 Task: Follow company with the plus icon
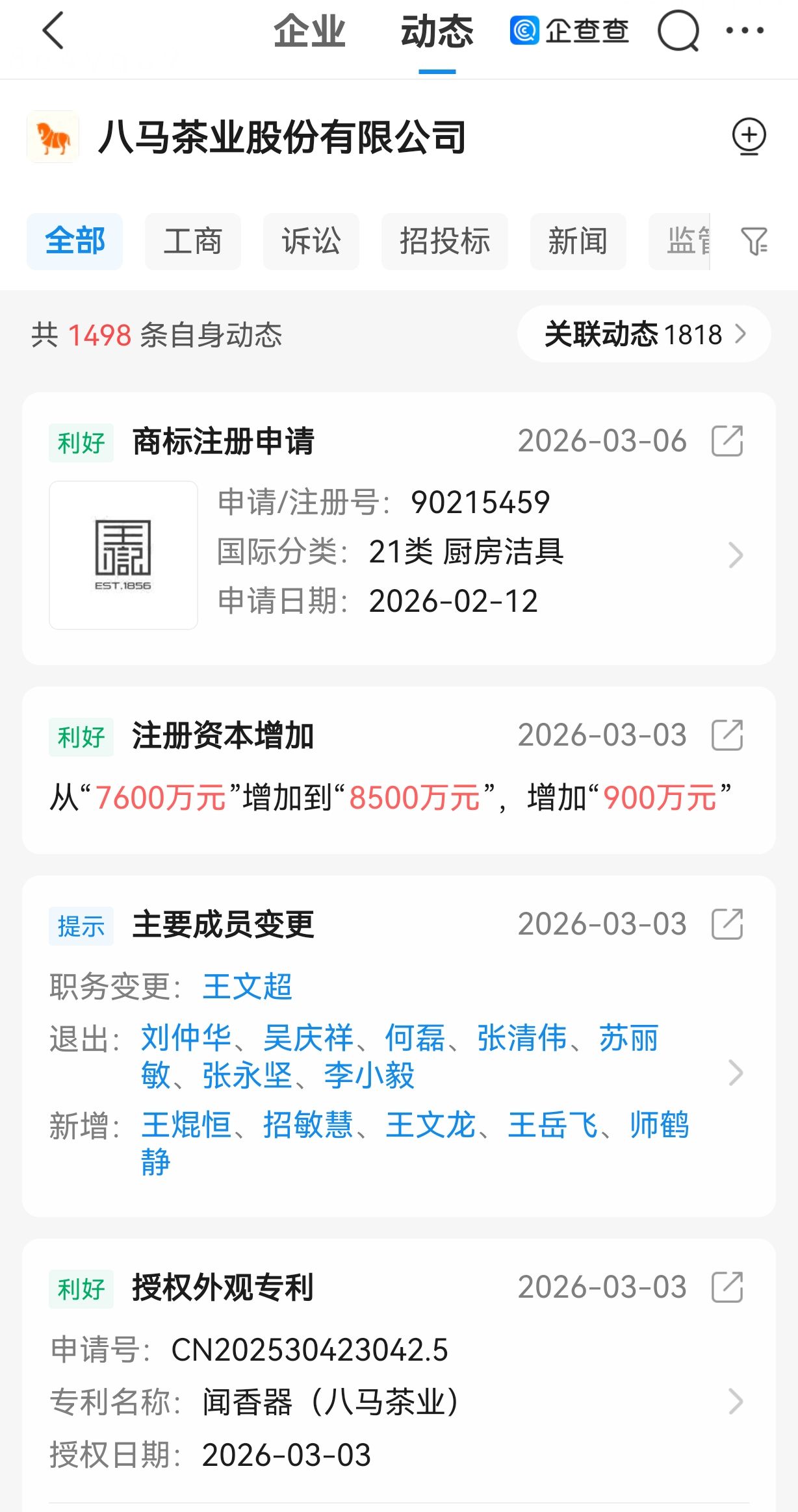tap(749, 136)
